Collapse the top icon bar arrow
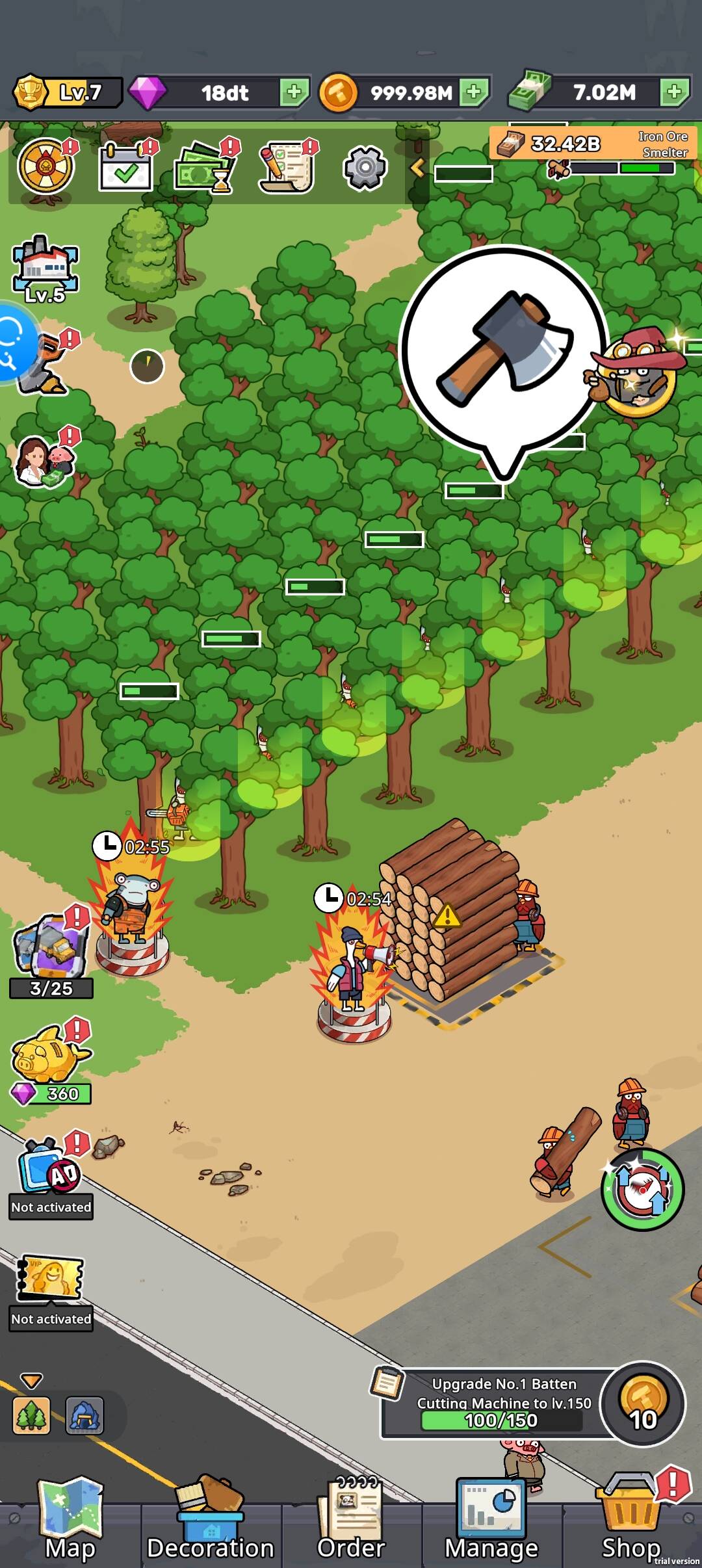This screenshot has height=1568, width=702. coord(417,168)
